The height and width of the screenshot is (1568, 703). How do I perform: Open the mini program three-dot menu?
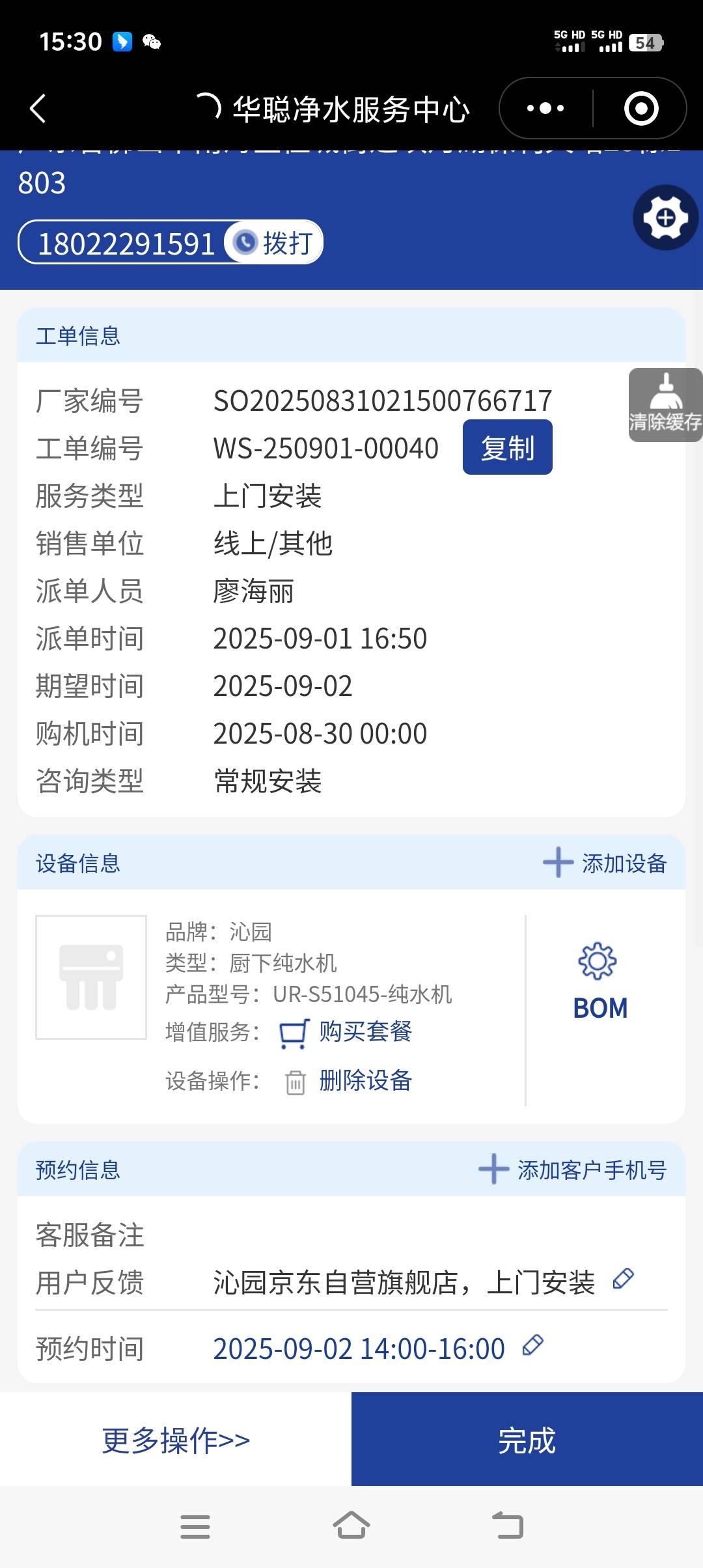pos(545,108)
